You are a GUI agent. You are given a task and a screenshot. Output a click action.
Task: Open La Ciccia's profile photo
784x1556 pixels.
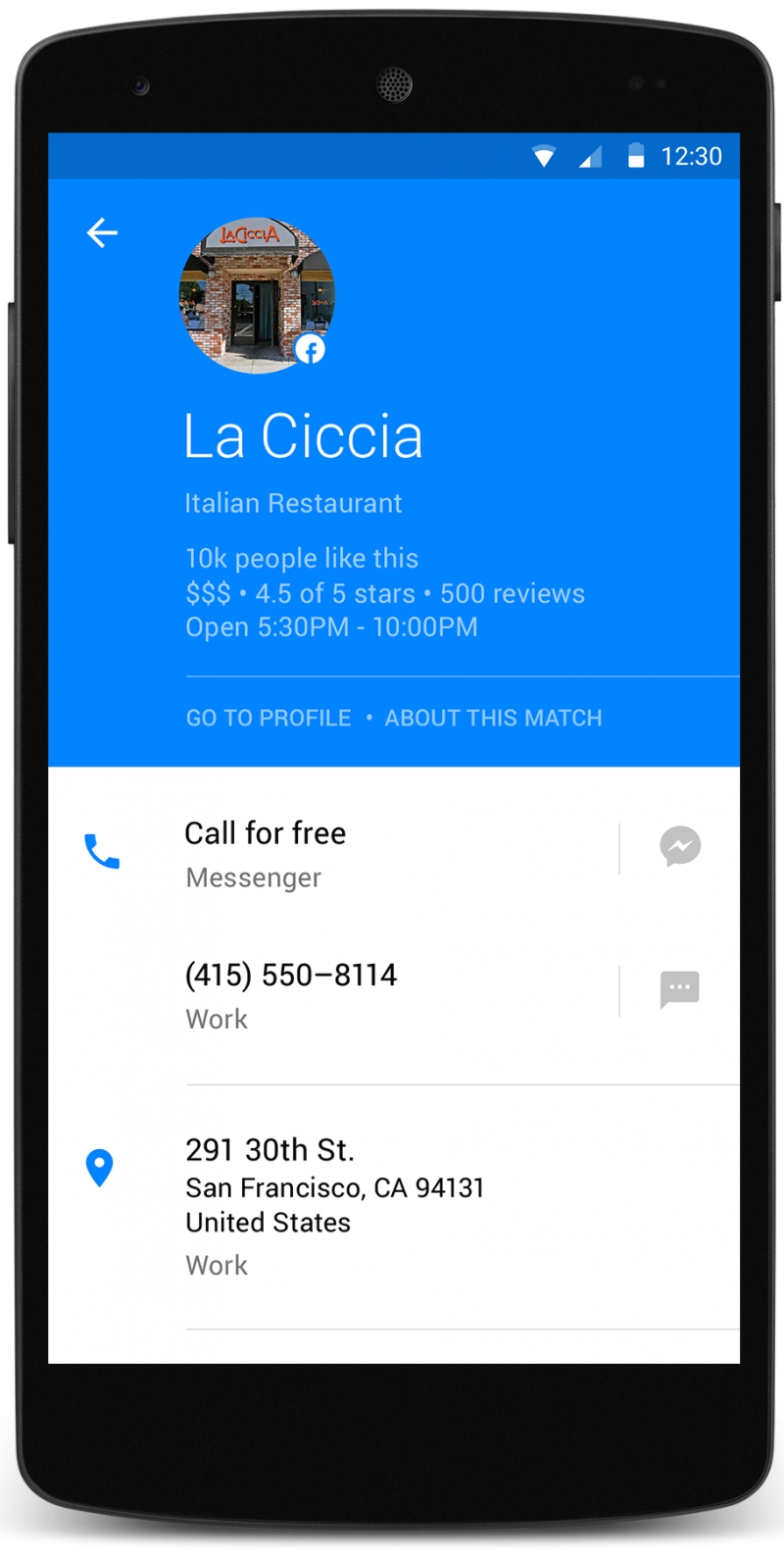[x=257, y=295]
